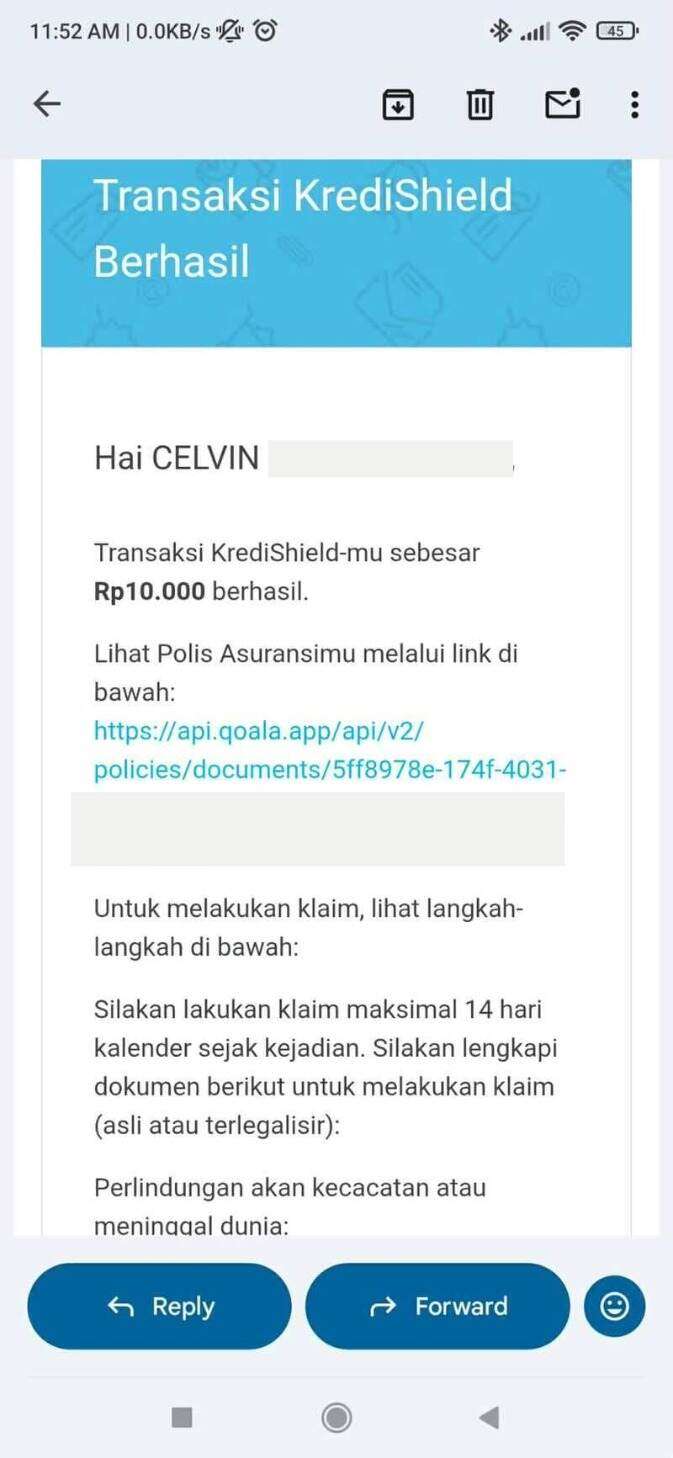
Task: Open recent apps via square button
Action: pos(182,1416)
